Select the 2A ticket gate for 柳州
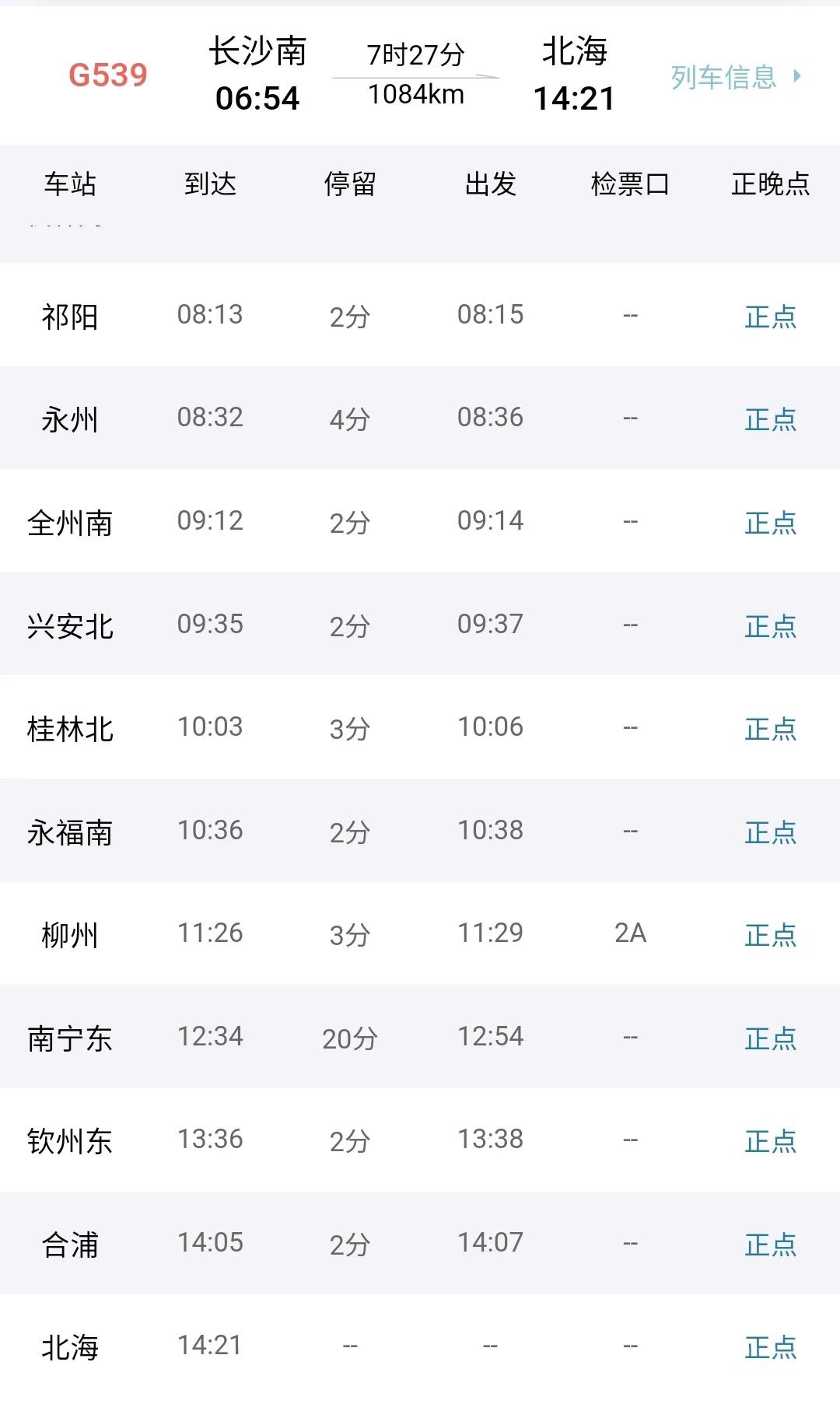 pyautogui.click(x=627, y=933)
